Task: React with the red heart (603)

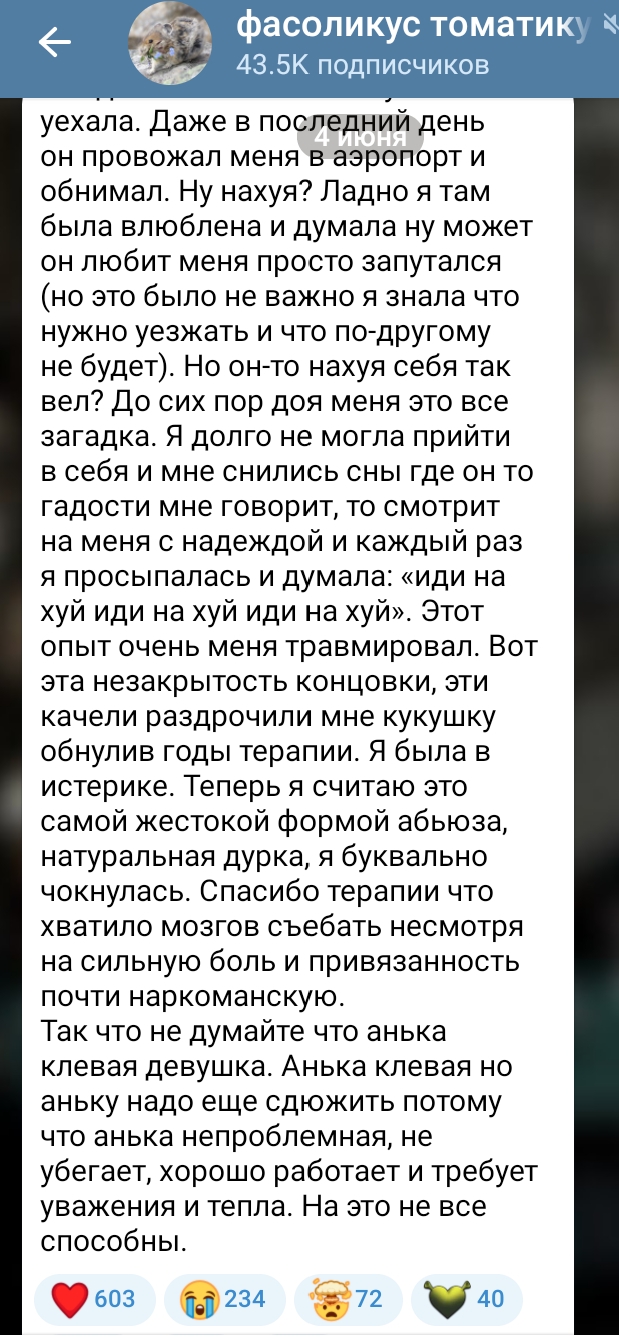Action: tap(96, 1299)
